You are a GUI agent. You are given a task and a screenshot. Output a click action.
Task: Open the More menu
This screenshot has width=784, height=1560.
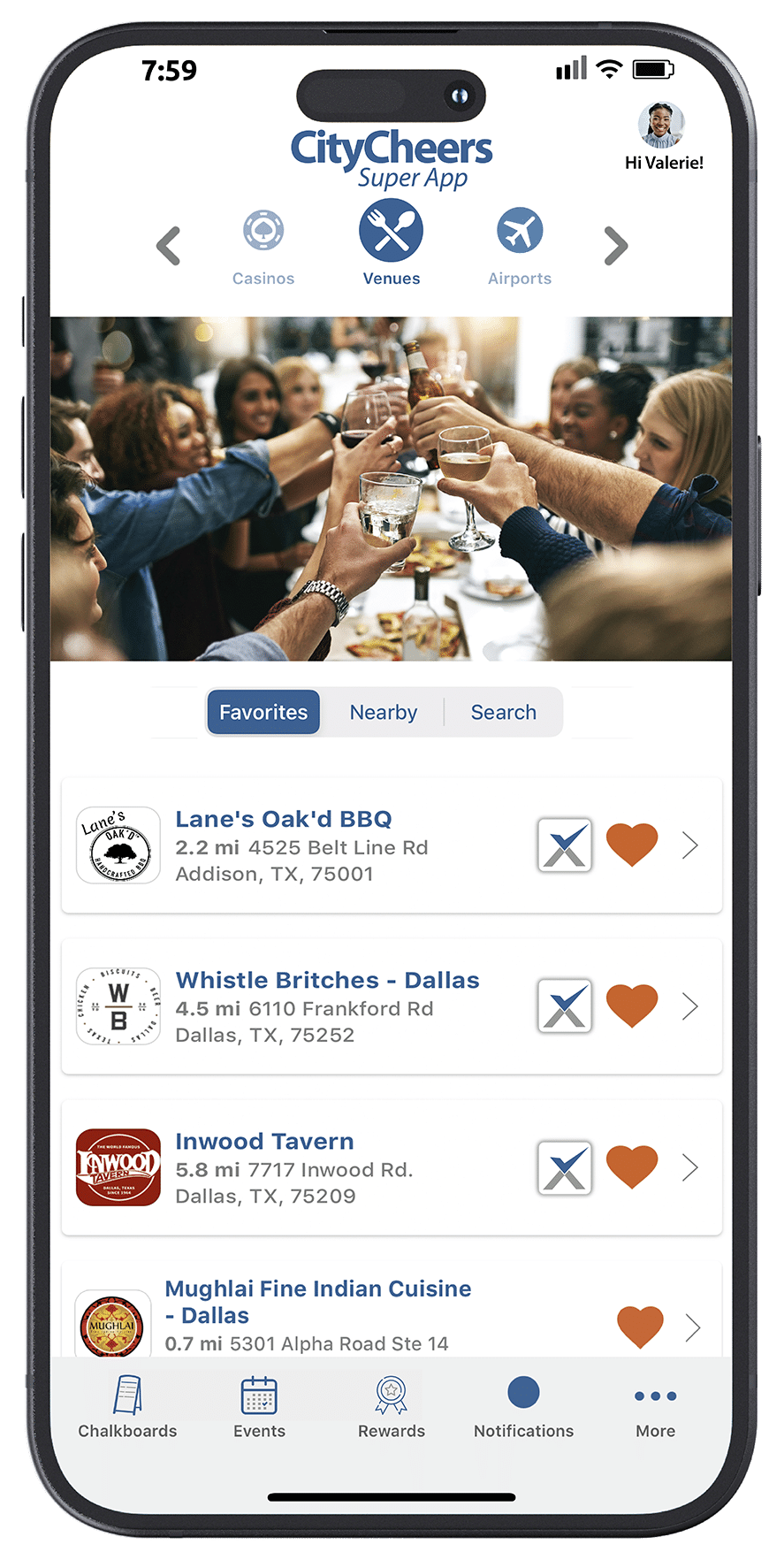click(655, 1408)
